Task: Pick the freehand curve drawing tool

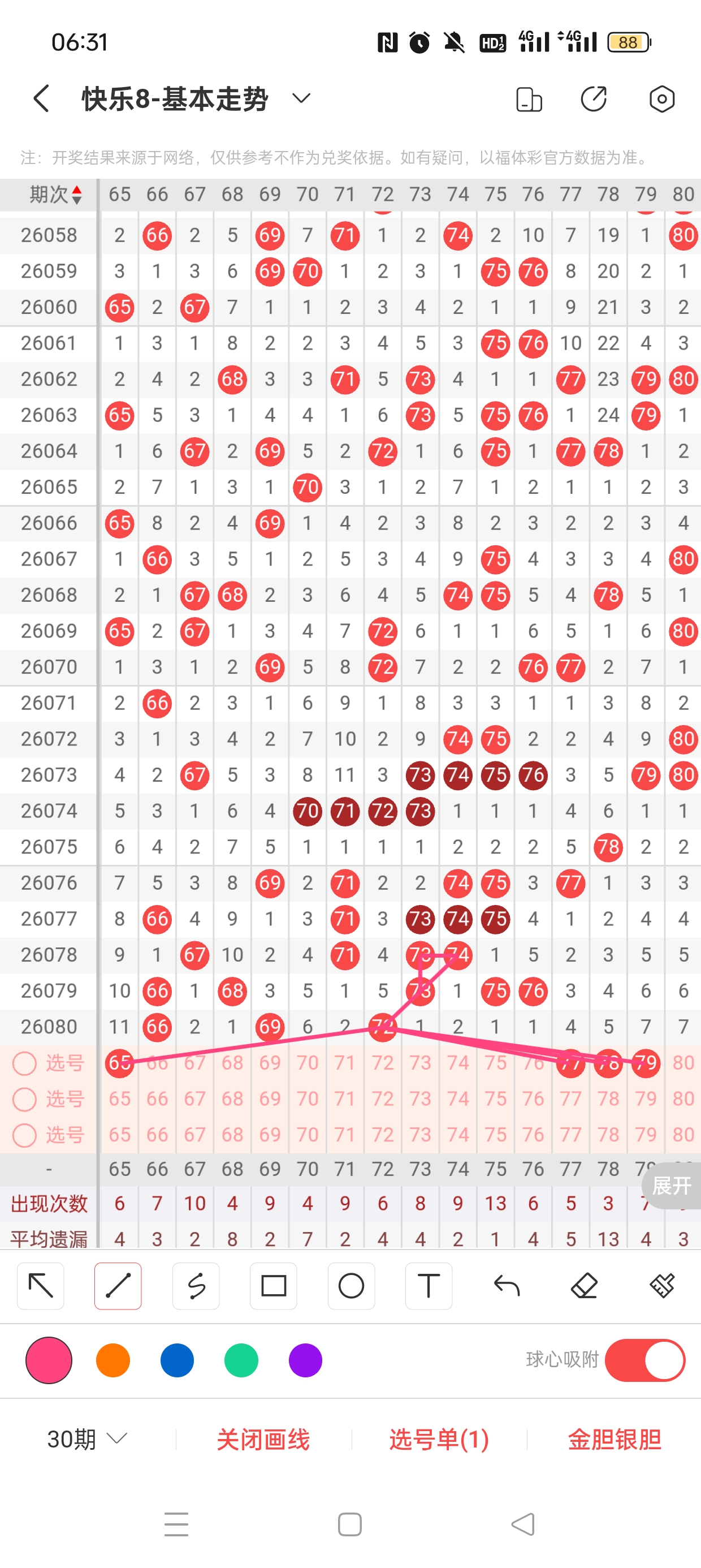Action: [x=196, y=1286]
